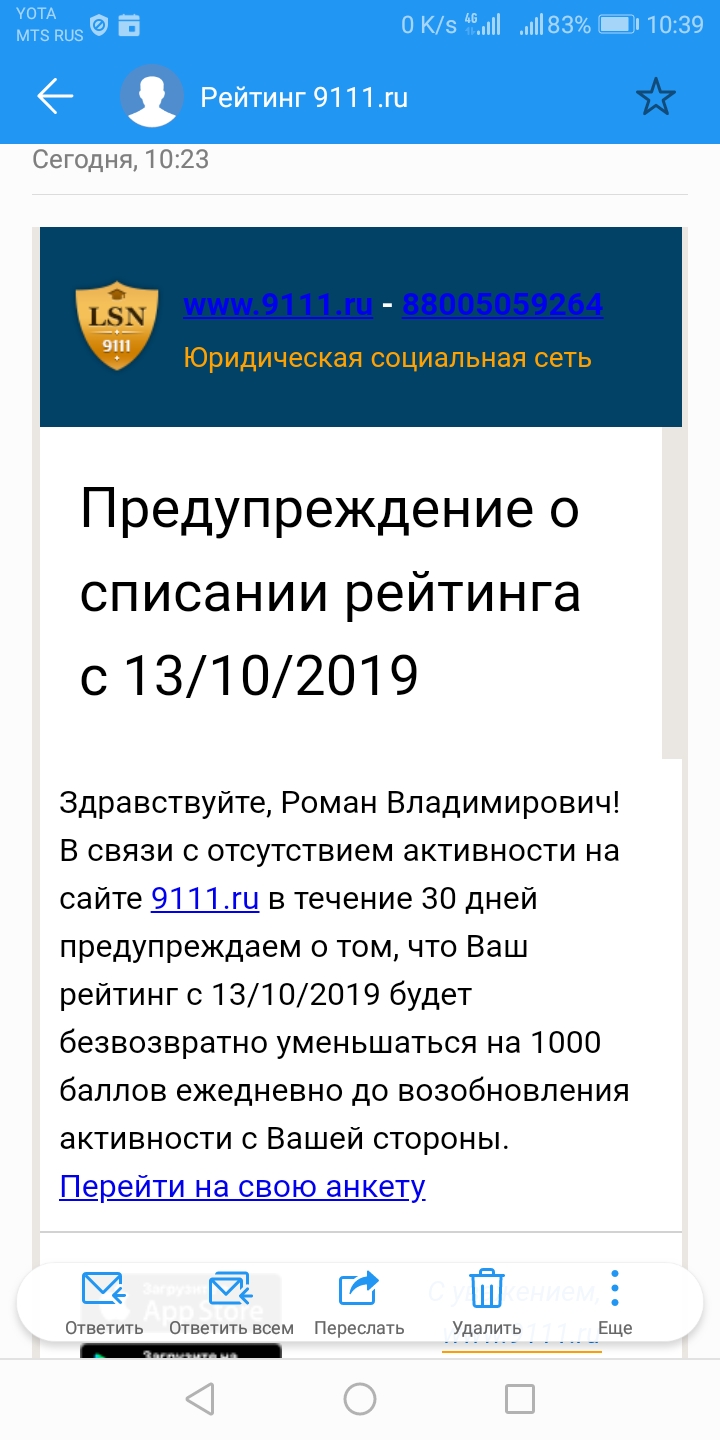This screenshot has width=720, height=1440.
Task: Reply with the Ответить button
Action: pos(104,1301)
